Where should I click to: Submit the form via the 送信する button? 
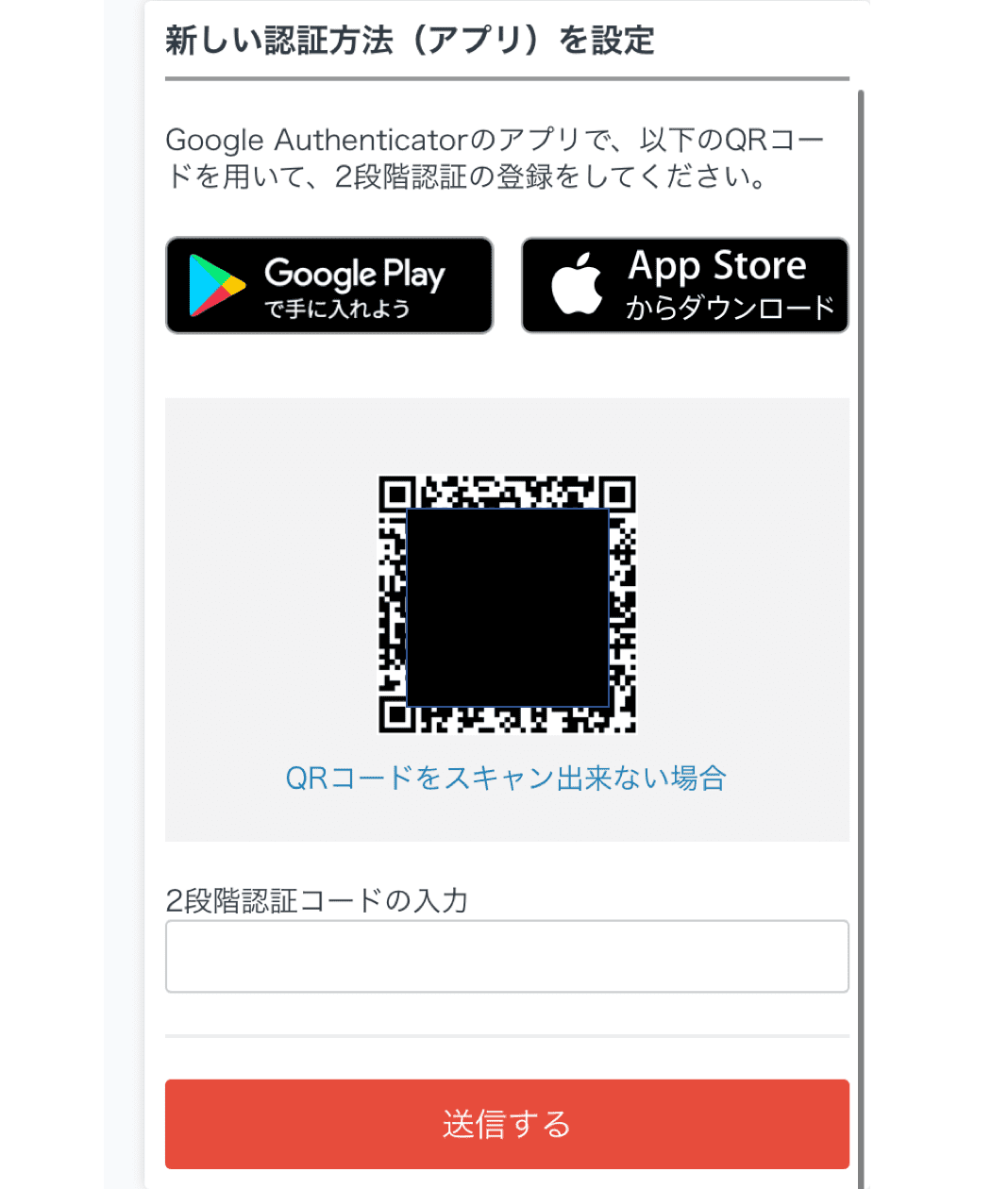(x=508, y=1124)
